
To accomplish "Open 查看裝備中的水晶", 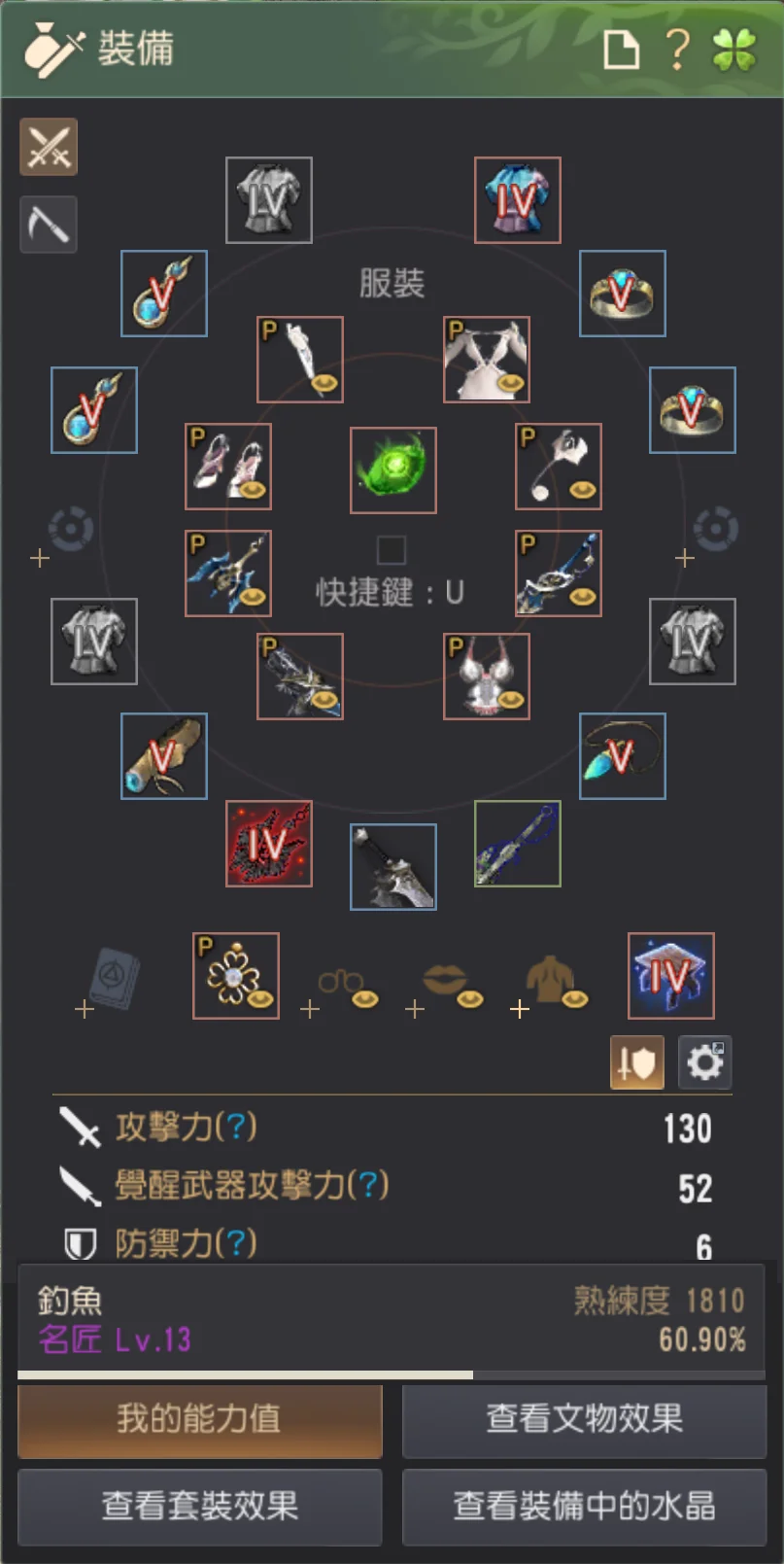I will tap(584, 1507).
